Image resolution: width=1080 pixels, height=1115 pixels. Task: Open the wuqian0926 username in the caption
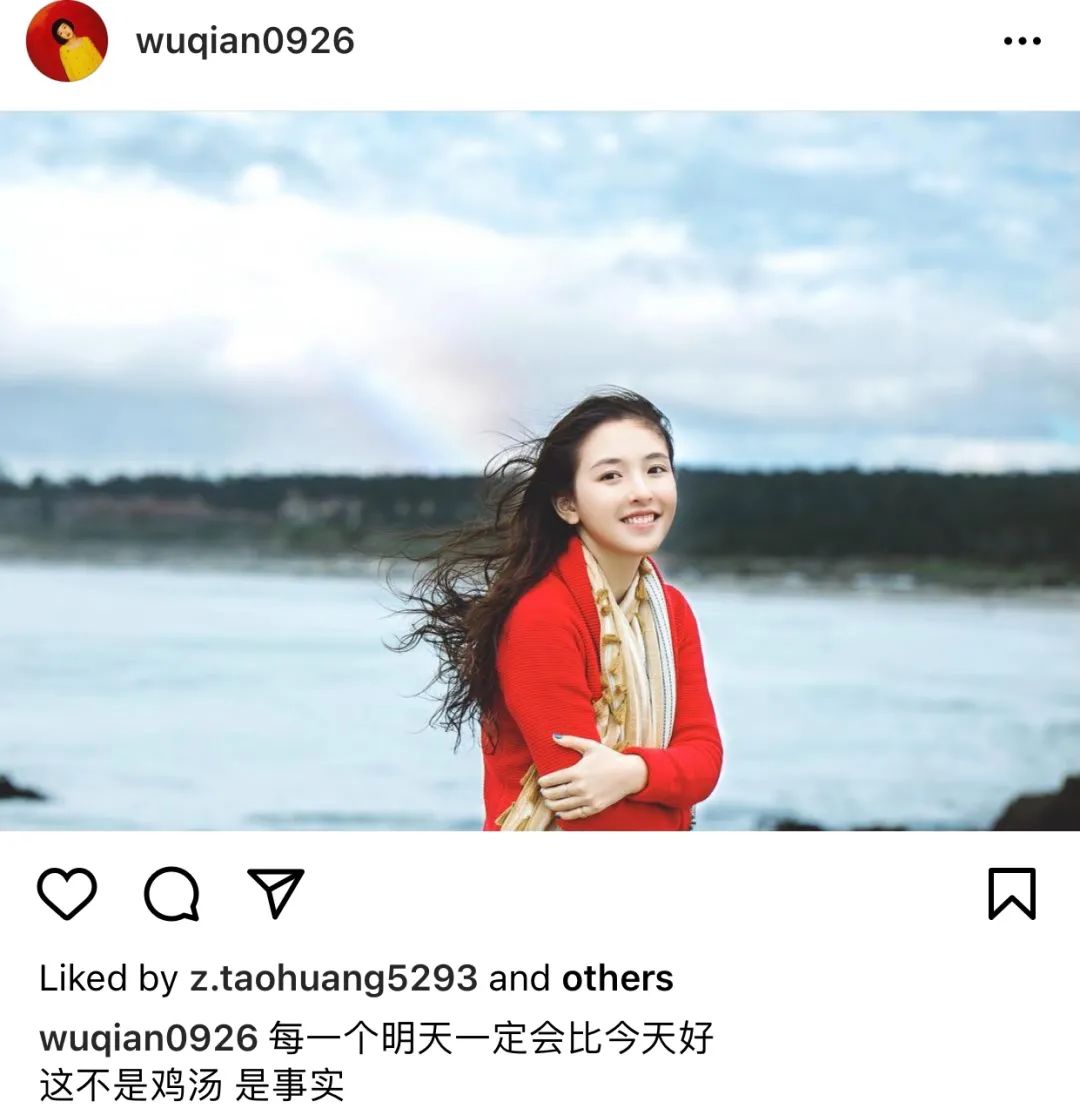(148, 1038)
